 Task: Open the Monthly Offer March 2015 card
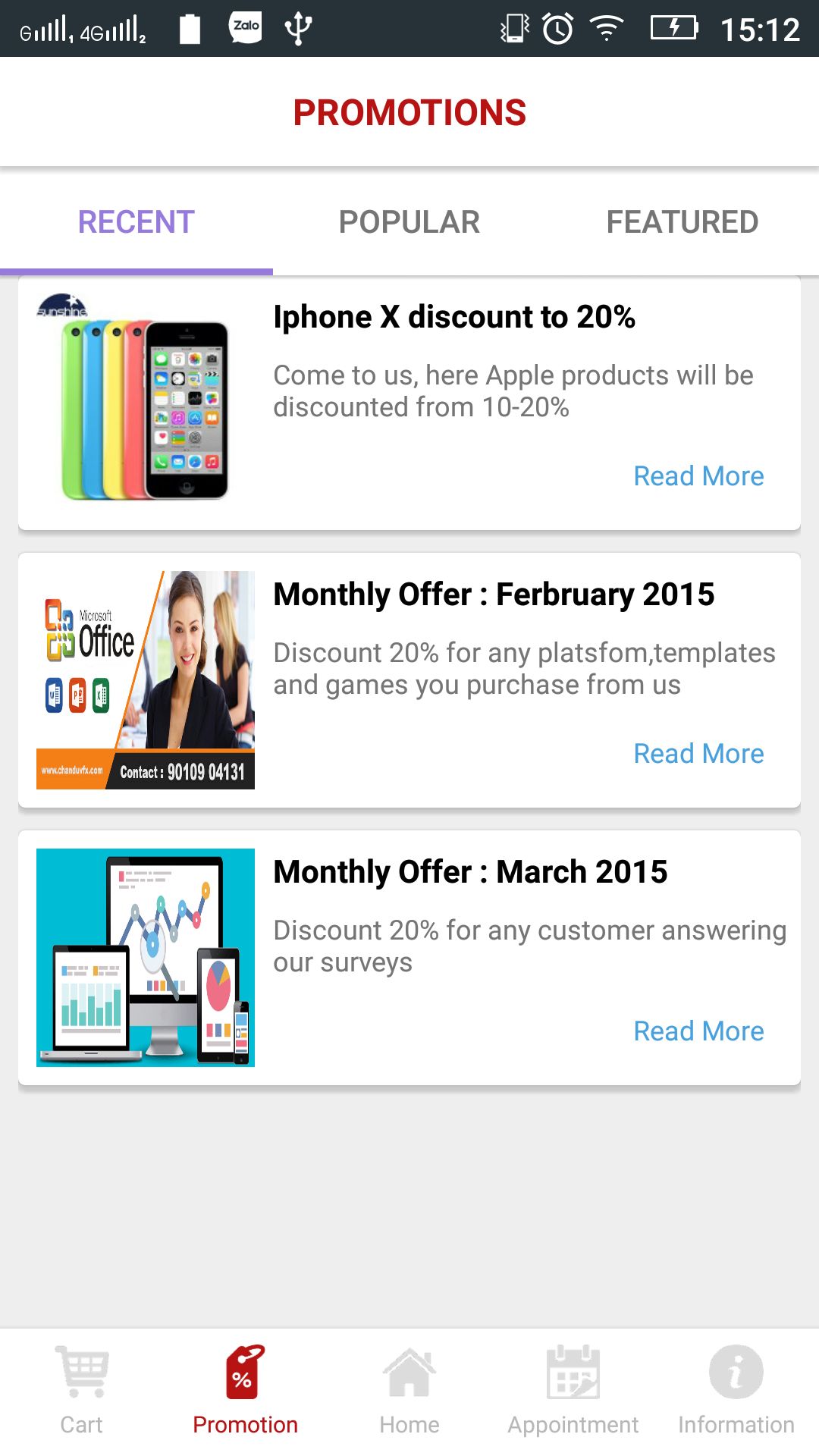click(x=409, y=958)
